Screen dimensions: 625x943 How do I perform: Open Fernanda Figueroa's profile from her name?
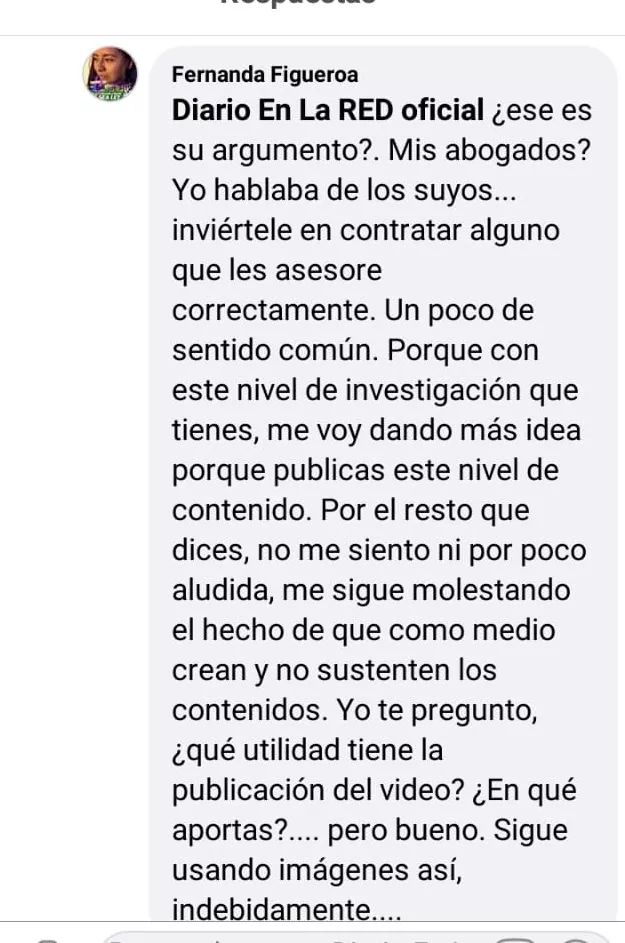point(264,75)
